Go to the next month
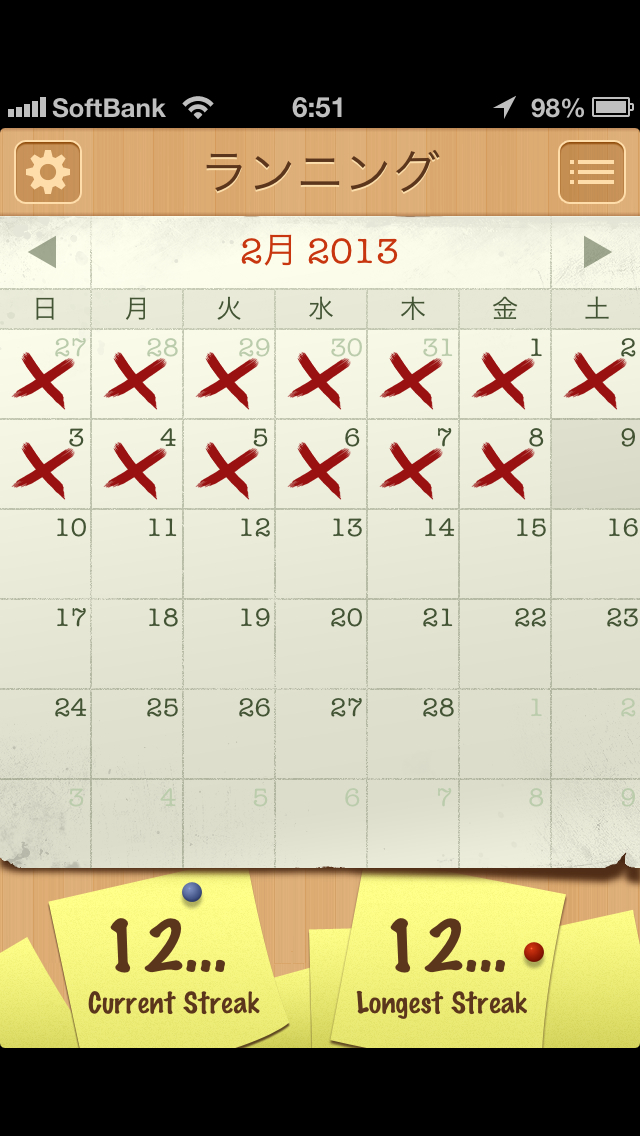Screen dimensions: 640x1136 coord(597,252)
